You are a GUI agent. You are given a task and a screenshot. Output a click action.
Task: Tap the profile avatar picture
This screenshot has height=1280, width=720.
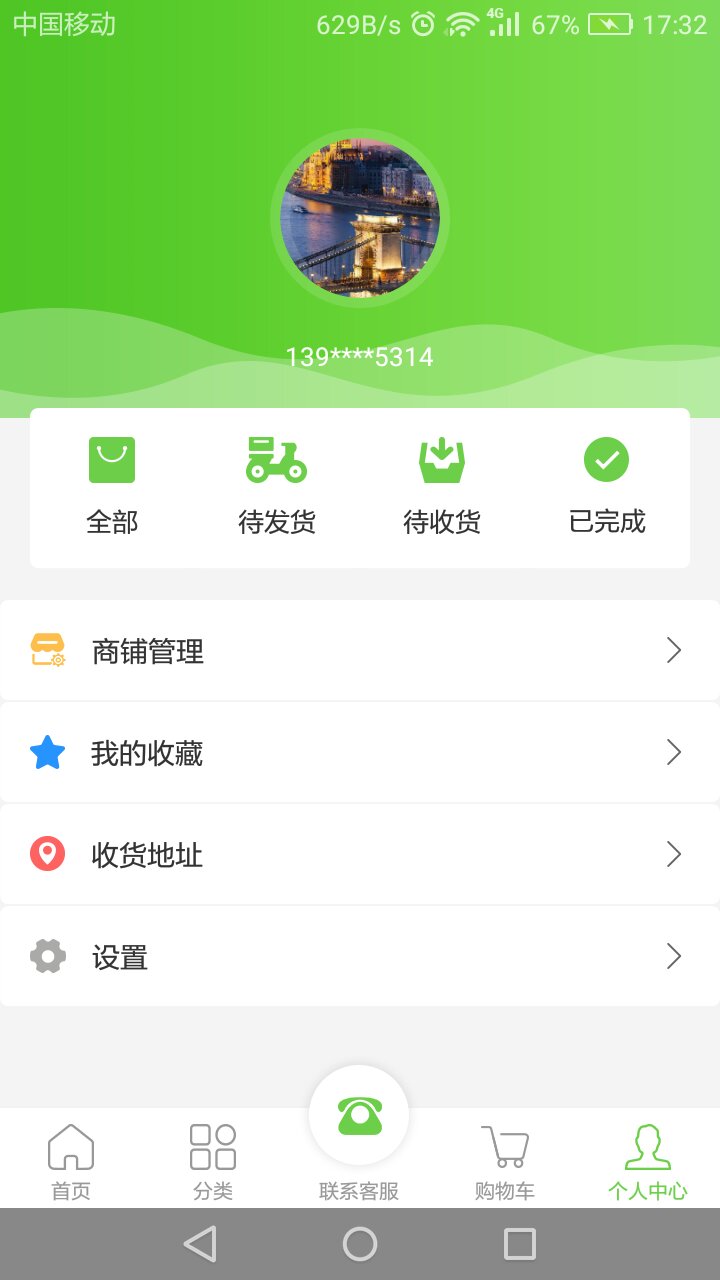[x=360, y=218]
